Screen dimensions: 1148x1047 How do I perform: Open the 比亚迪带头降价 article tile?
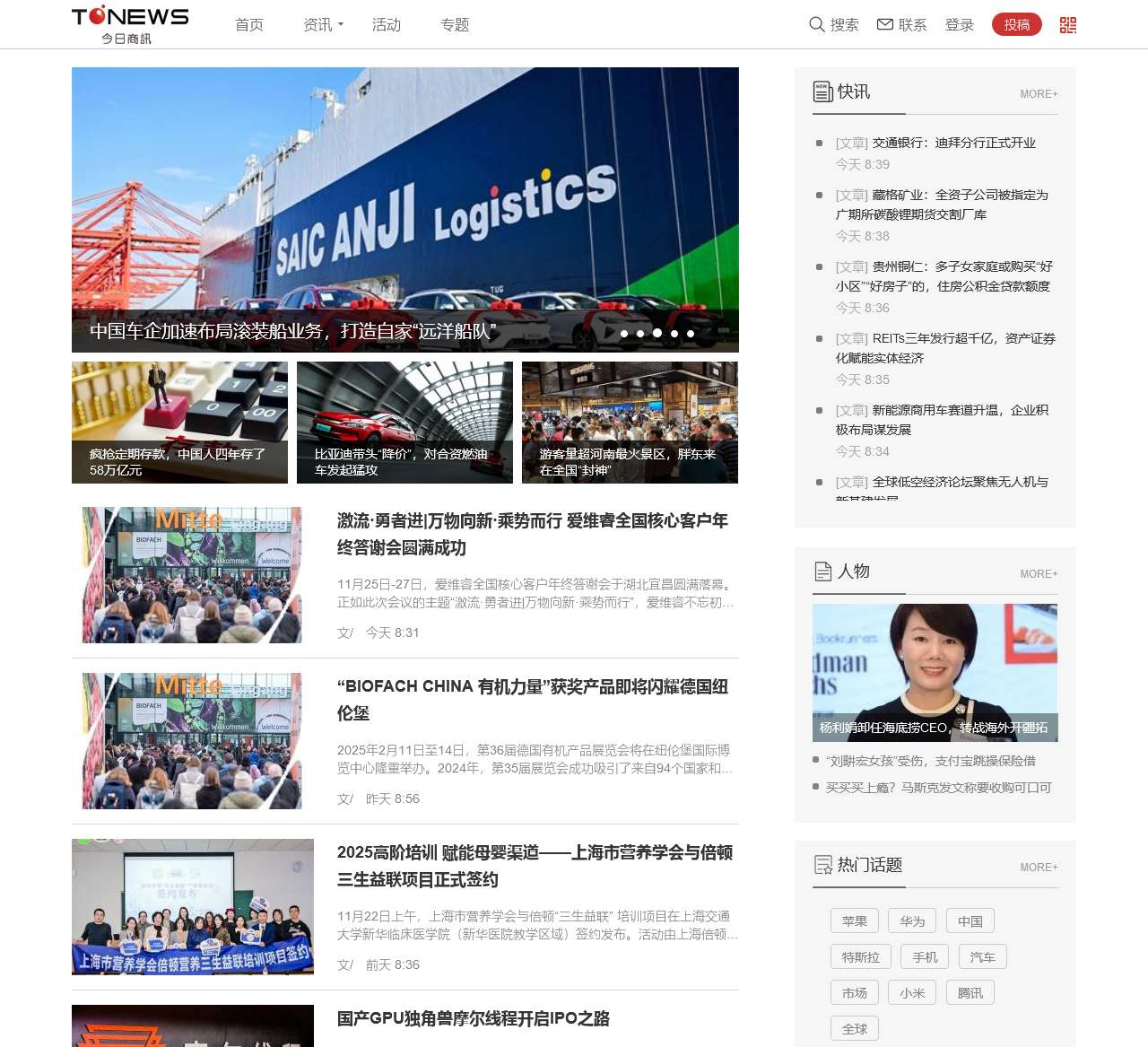[404, 423]
